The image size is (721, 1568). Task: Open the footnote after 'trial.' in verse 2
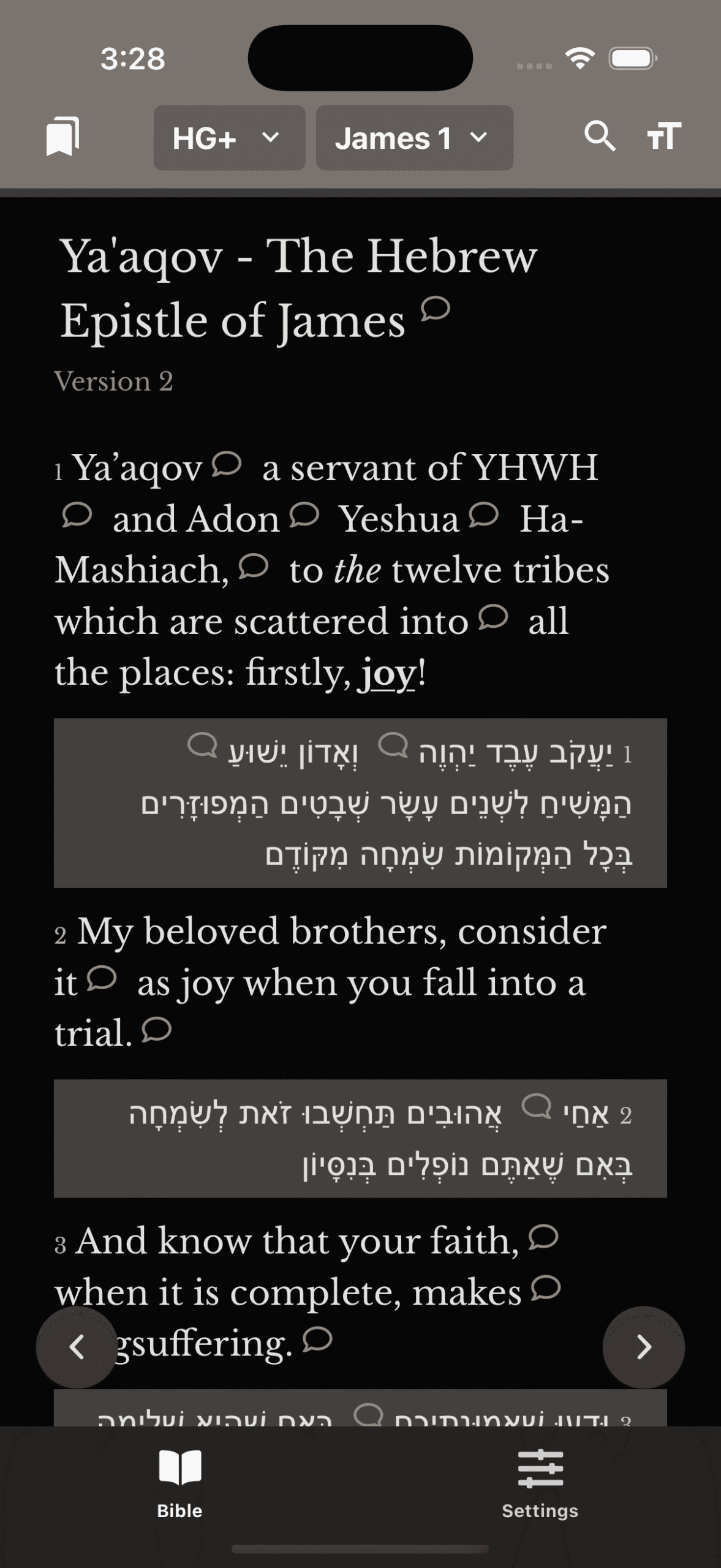[157, 1030]
